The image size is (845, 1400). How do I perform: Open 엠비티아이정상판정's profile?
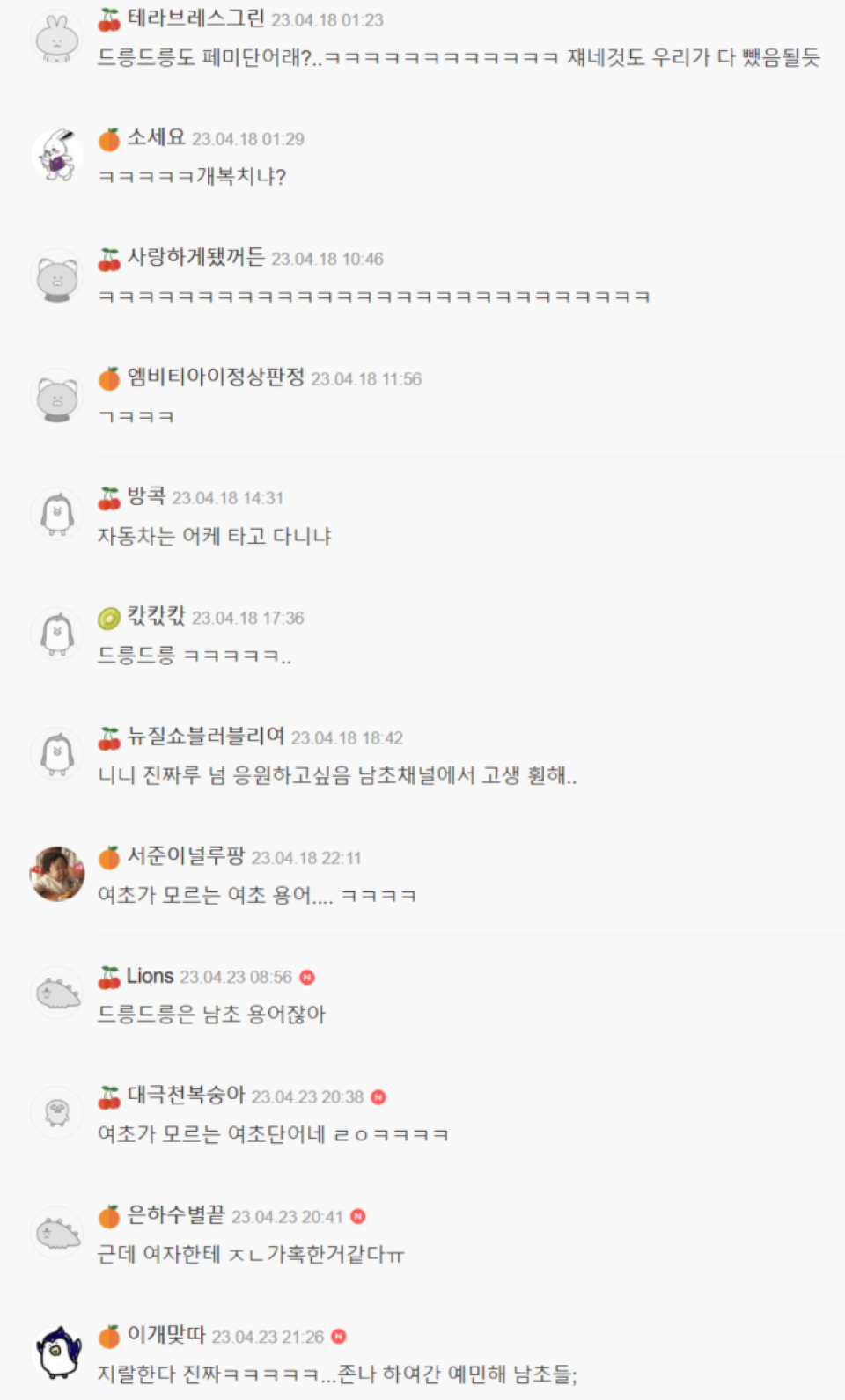[216, 377]
